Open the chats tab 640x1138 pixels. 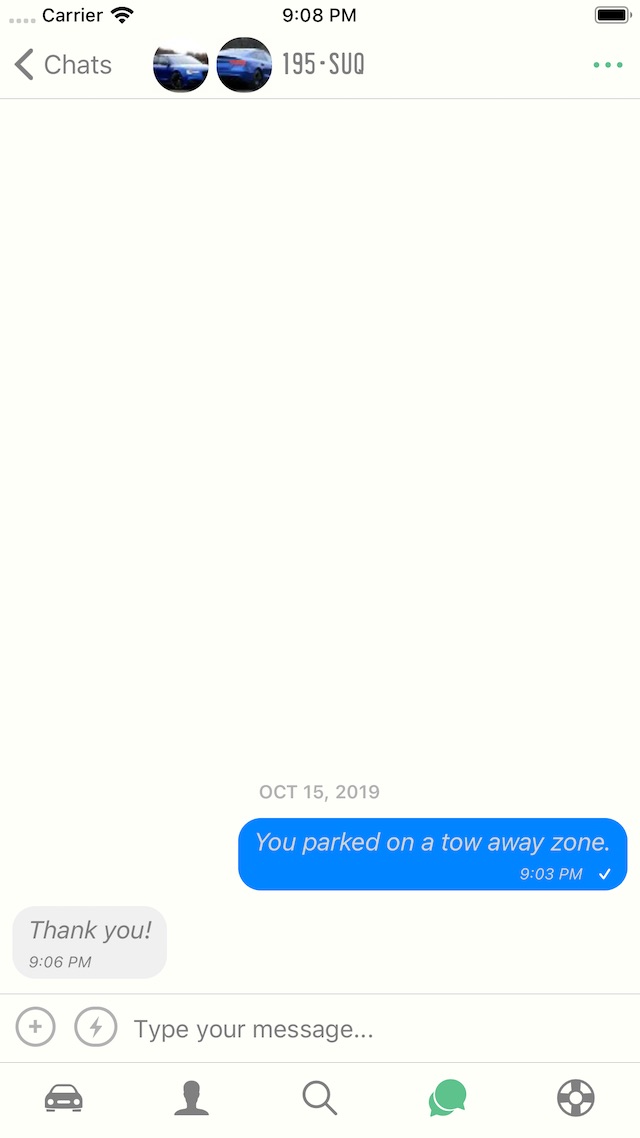click(x=448, y=1098)
